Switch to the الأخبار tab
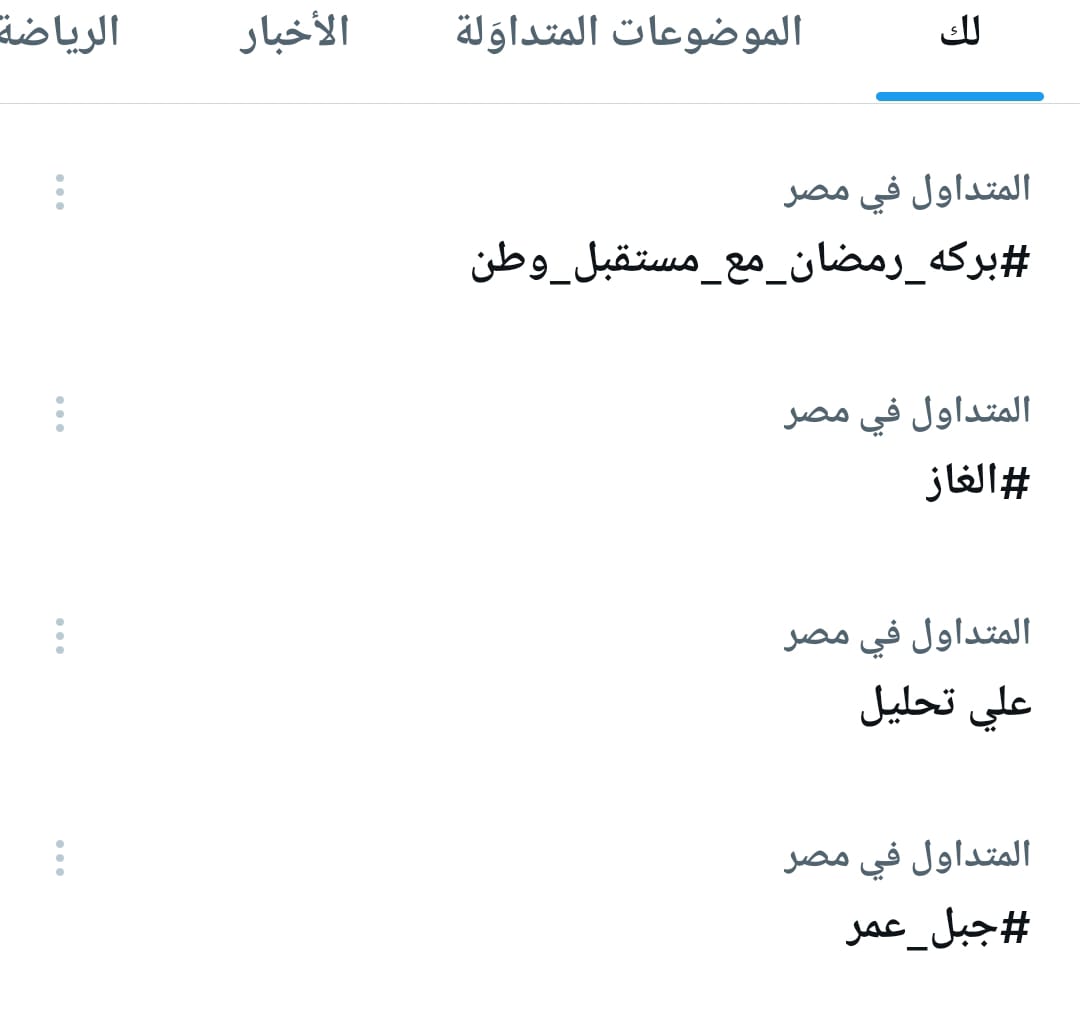 tap(294, 33)
